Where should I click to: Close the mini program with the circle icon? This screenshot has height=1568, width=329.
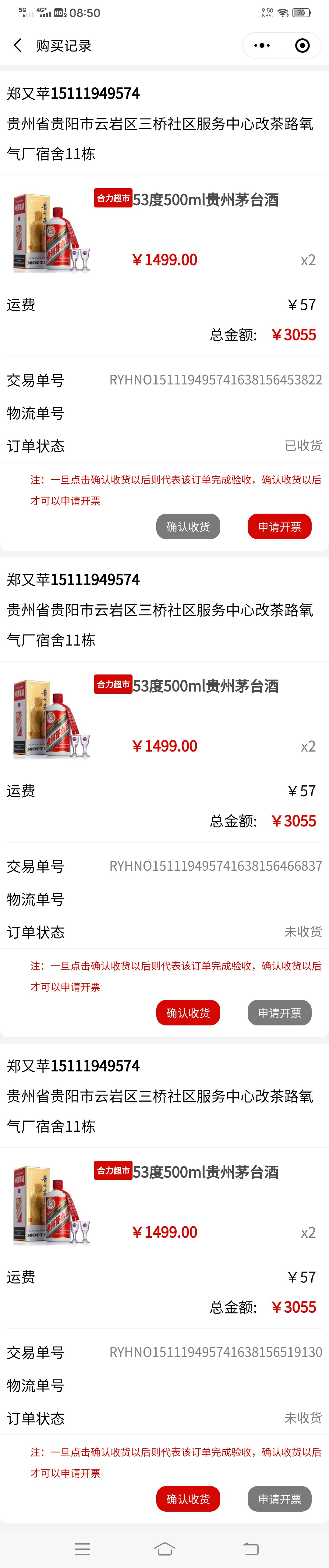tap(302, 46)
